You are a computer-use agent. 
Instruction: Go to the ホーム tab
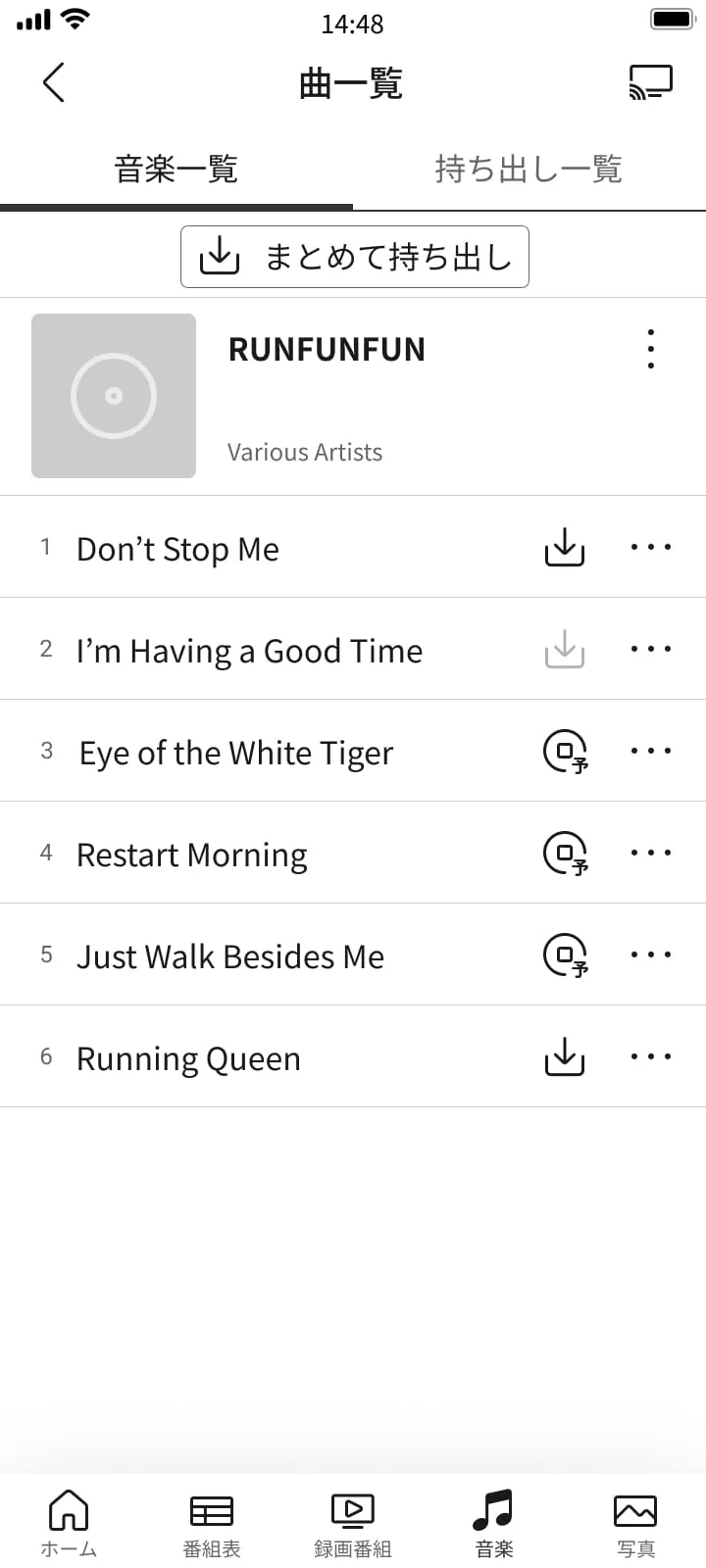(x=69, y=1524)
